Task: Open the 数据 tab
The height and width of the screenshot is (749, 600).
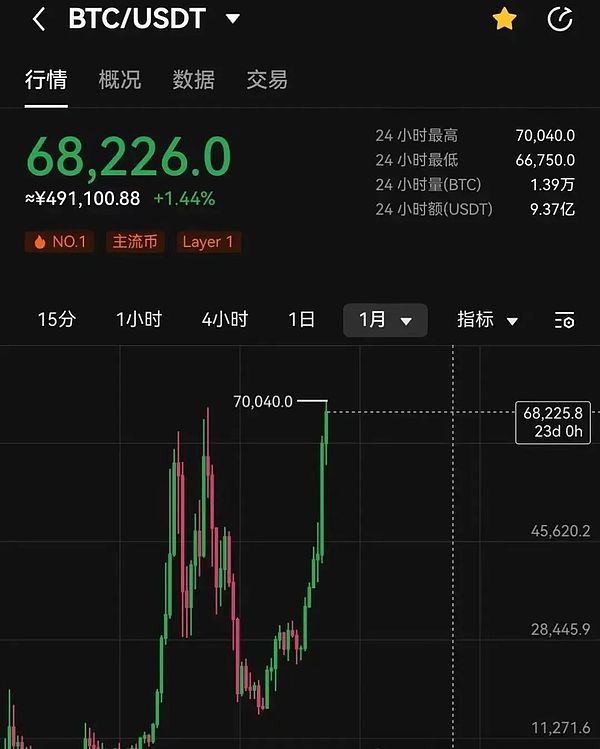Action: tap(193, 80)
